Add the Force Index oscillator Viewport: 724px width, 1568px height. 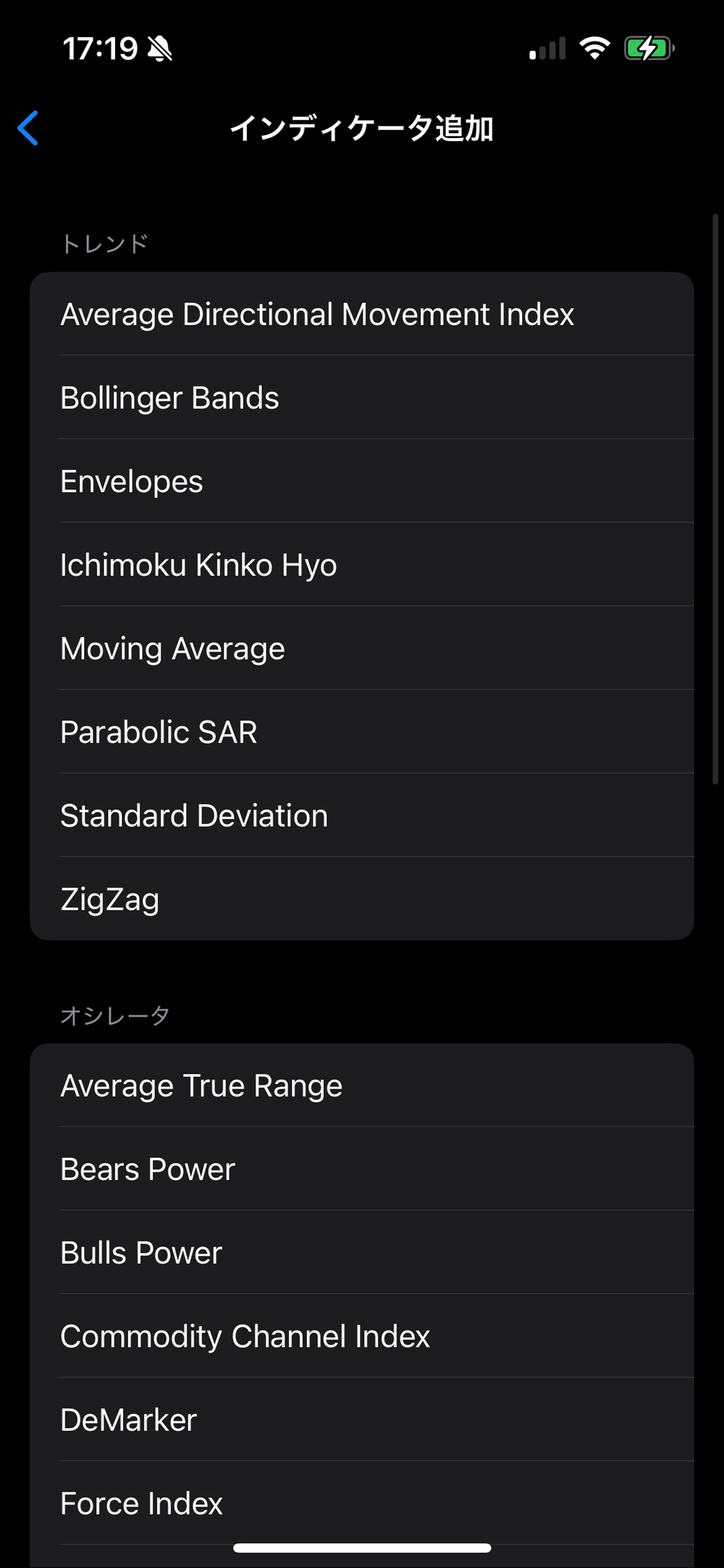[361, 1503]
